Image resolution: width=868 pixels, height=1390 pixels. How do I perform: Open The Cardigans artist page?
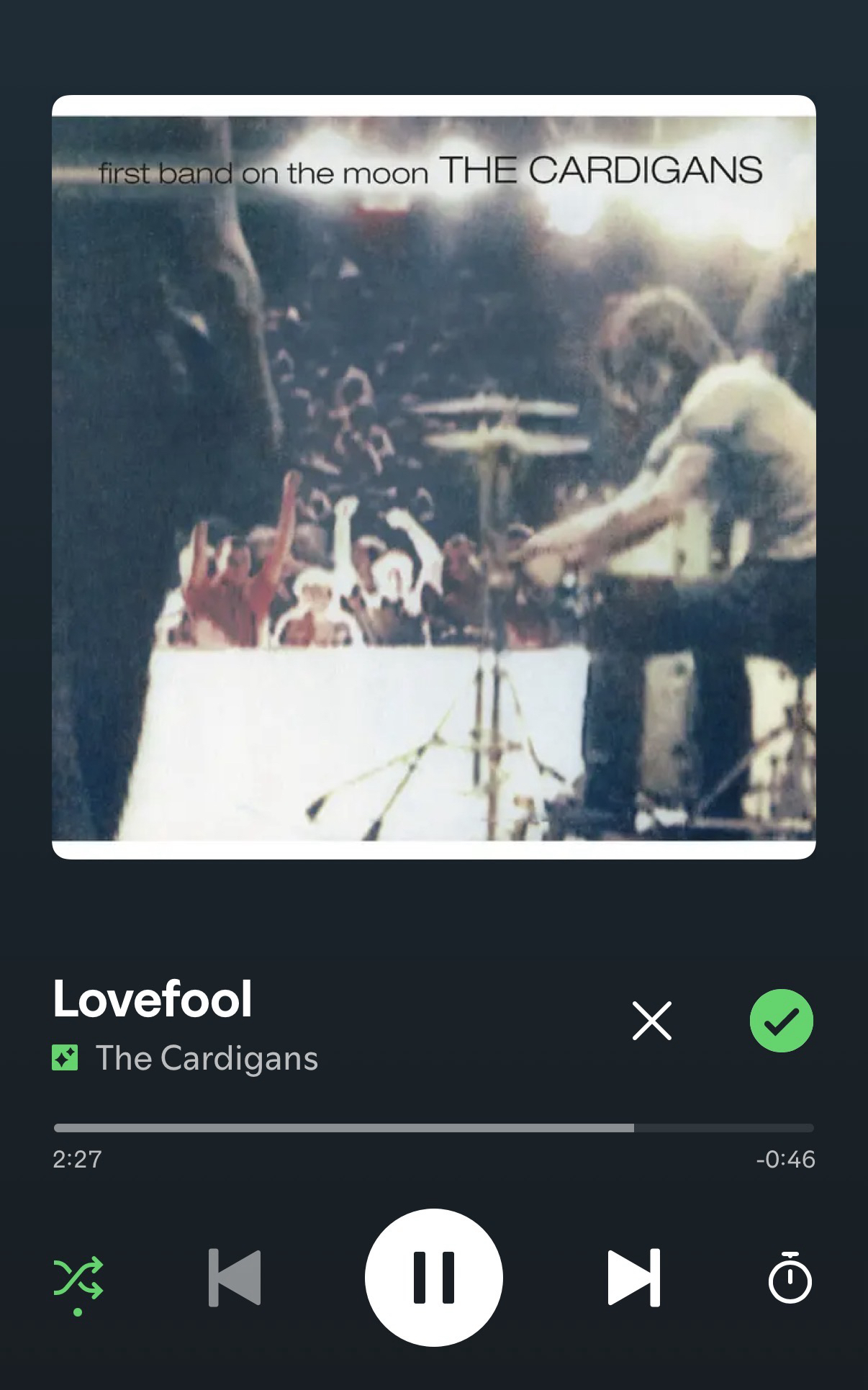pos(207,1058)
